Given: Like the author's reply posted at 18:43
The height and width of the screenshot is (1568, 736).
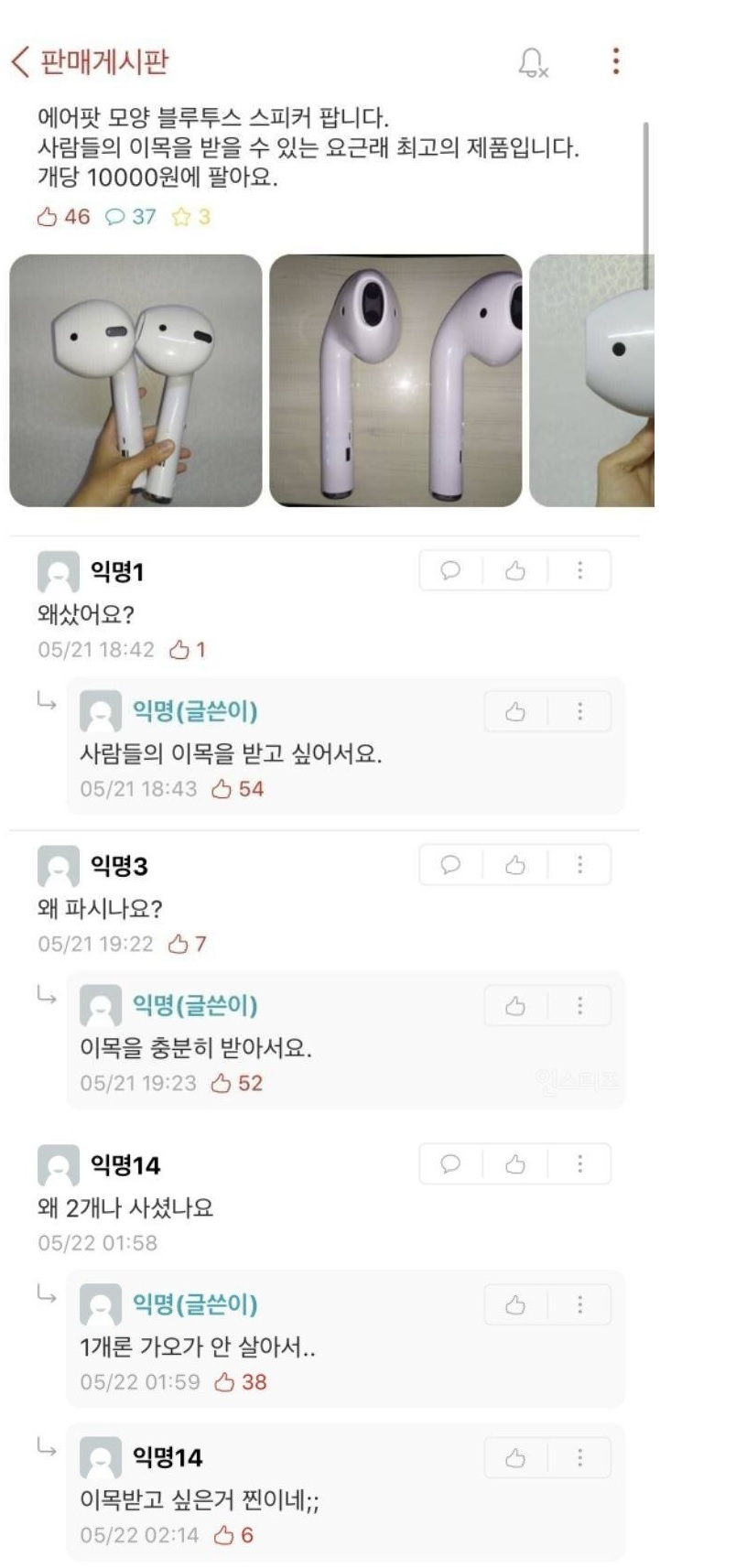Looking at the screenshot, I should click(515, 712).
